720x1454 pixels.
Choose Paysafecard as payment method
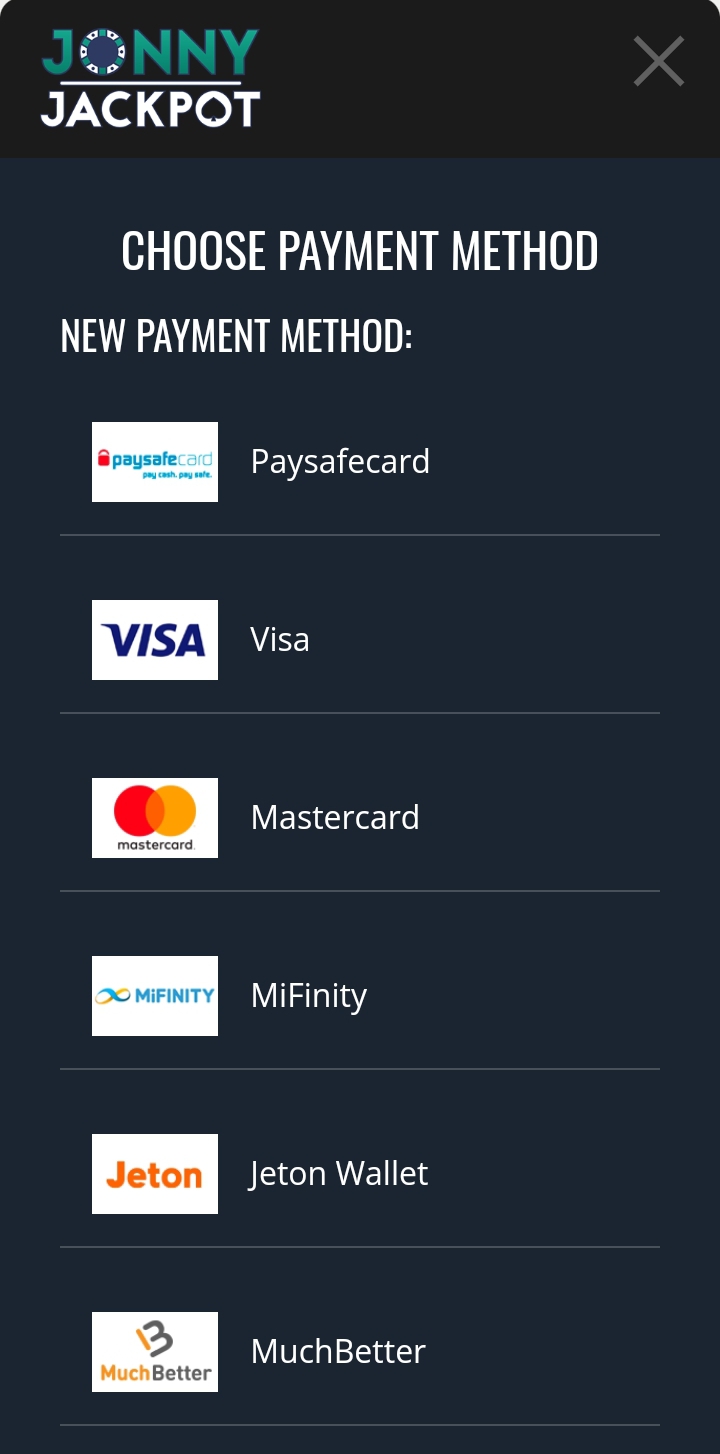coord(340,461)
